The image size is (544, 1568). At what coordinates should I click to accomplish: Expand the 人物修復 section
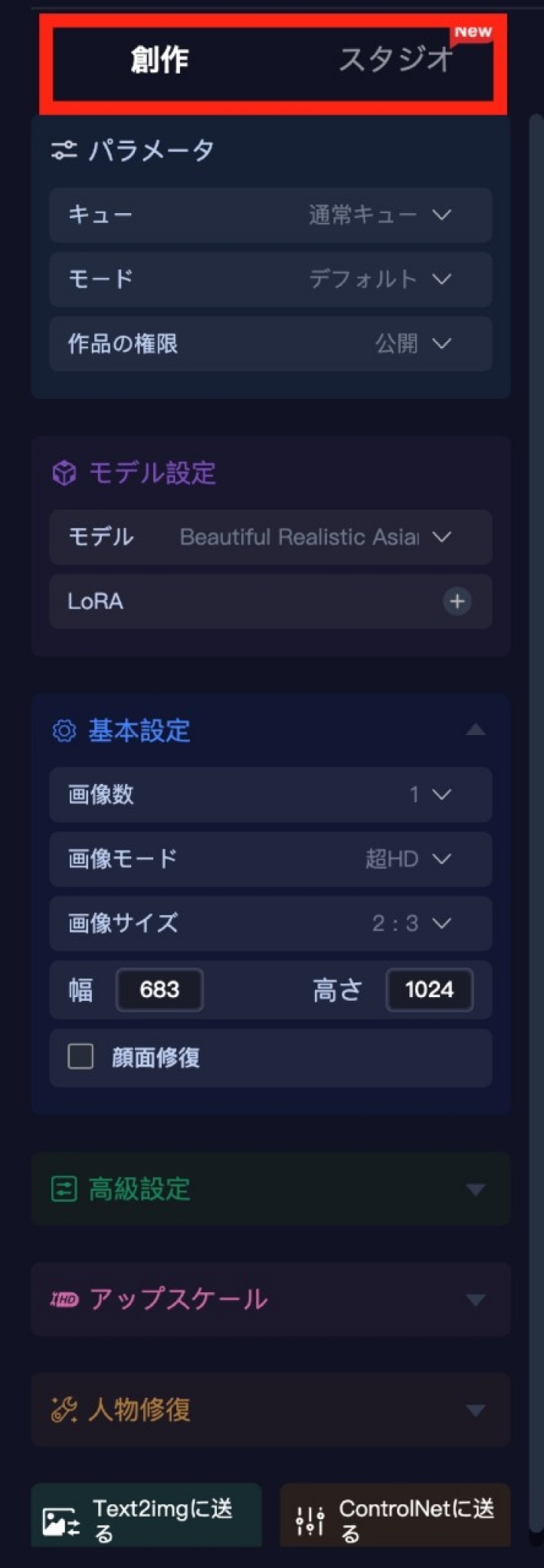[476, 1410]
